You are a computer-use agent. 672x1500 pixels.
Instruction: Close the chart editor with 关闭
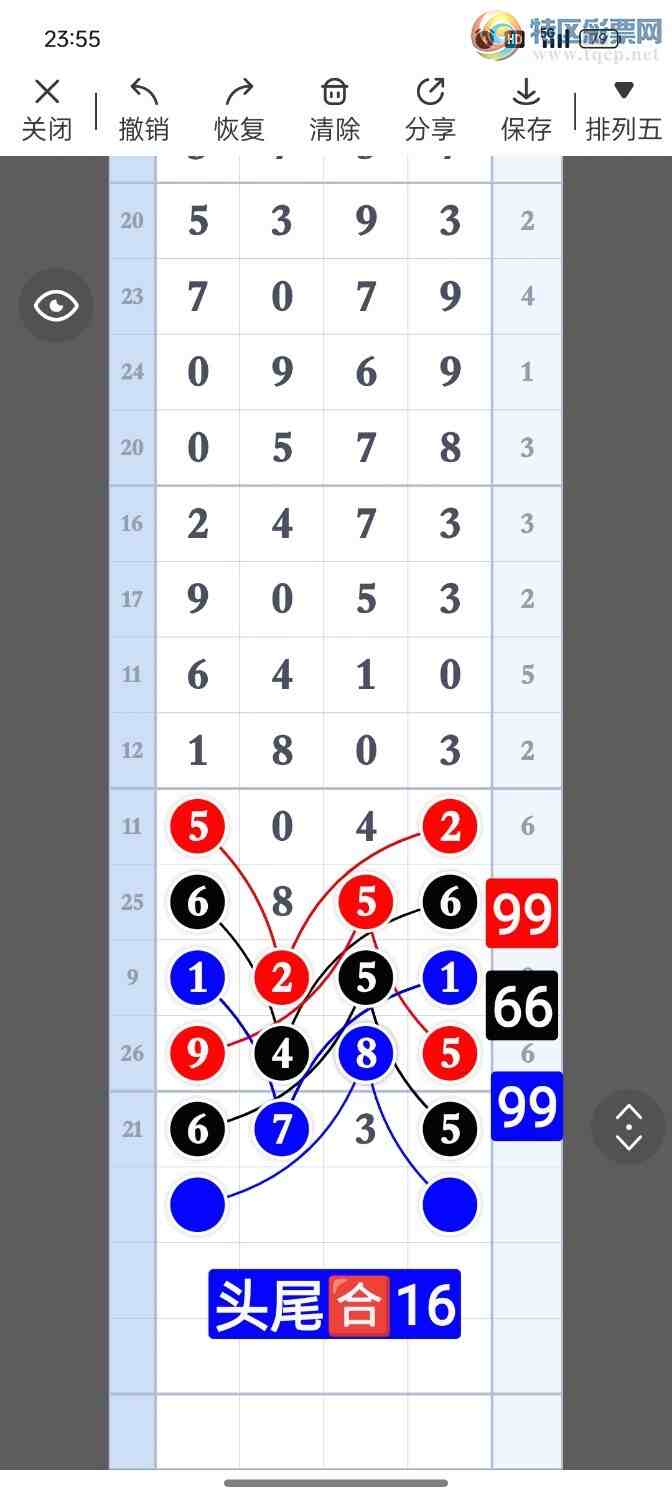(x=47, y=110)
